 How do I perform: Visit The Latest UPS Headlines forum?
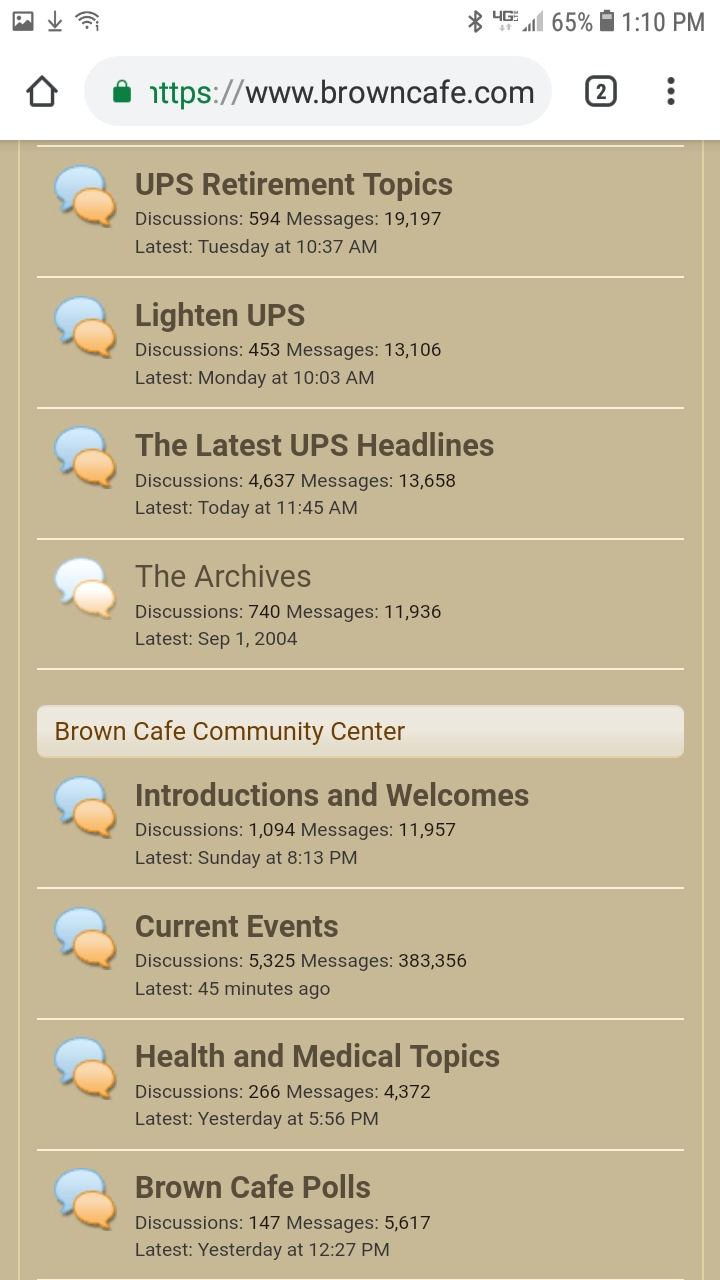(x=314, y=445)
